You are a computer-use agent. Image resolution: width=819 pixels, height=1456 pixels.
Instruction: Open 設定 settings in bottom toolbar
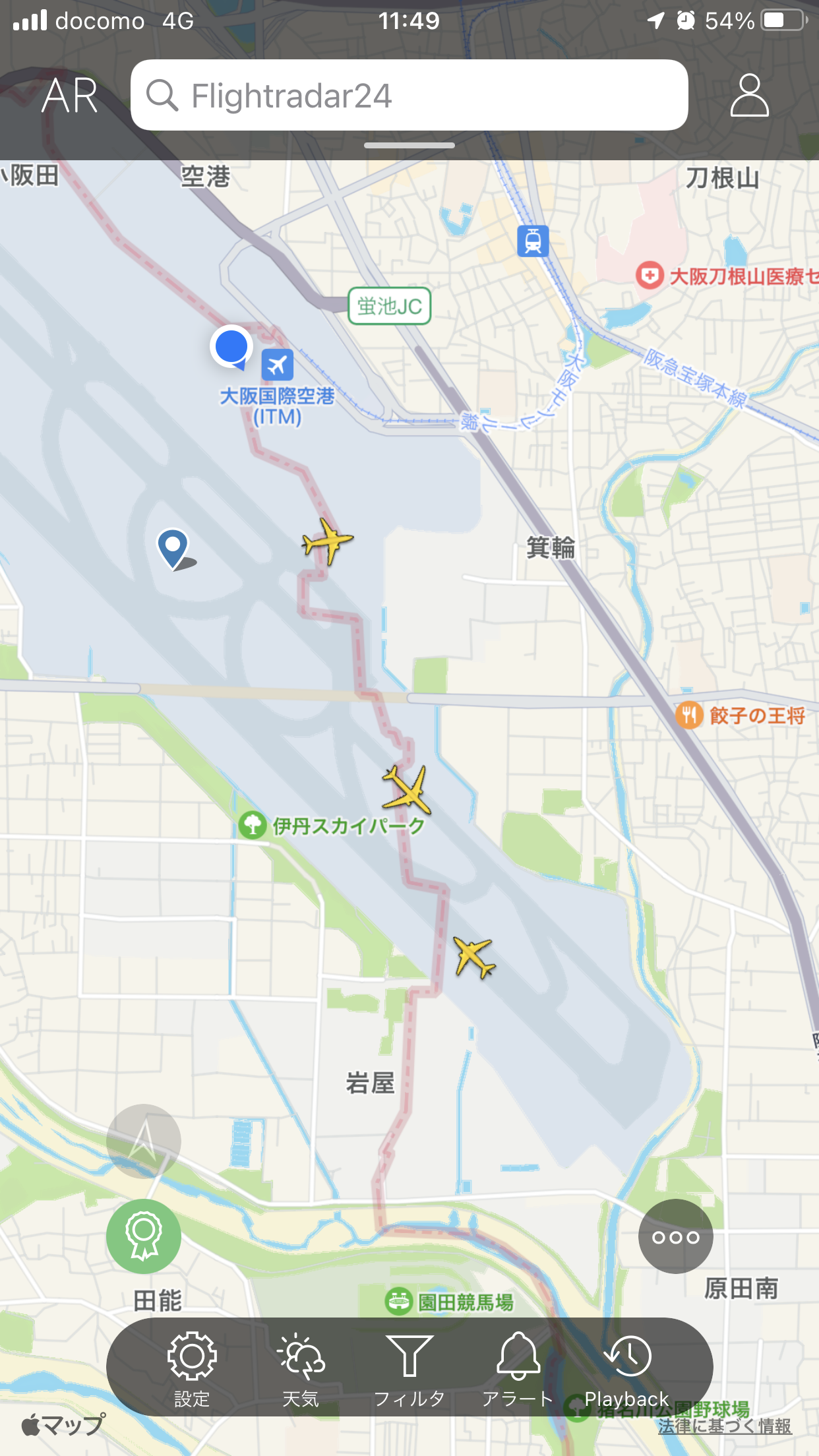tap(192, 1369)
